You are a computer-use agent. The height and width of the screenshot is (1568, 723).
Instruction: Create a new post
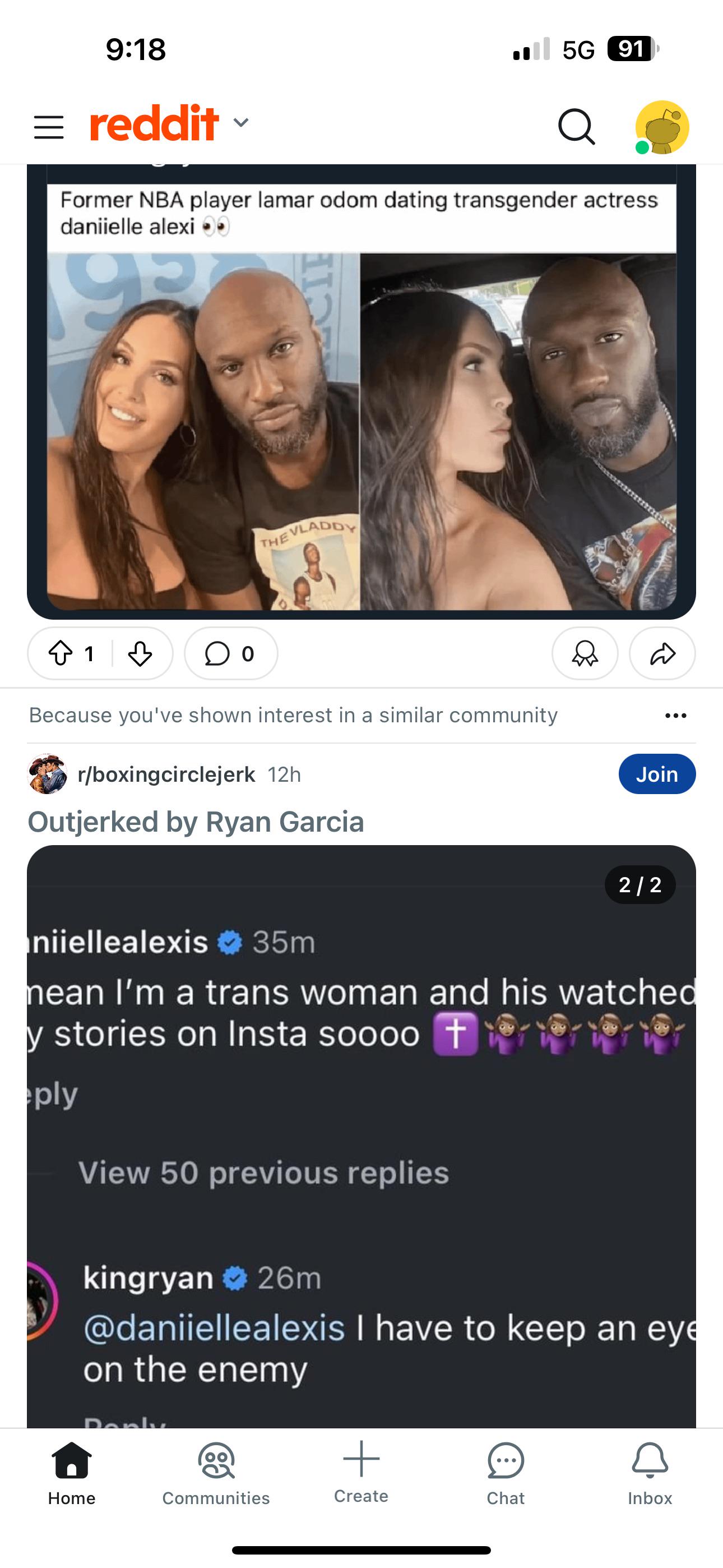coord(361,1472)
